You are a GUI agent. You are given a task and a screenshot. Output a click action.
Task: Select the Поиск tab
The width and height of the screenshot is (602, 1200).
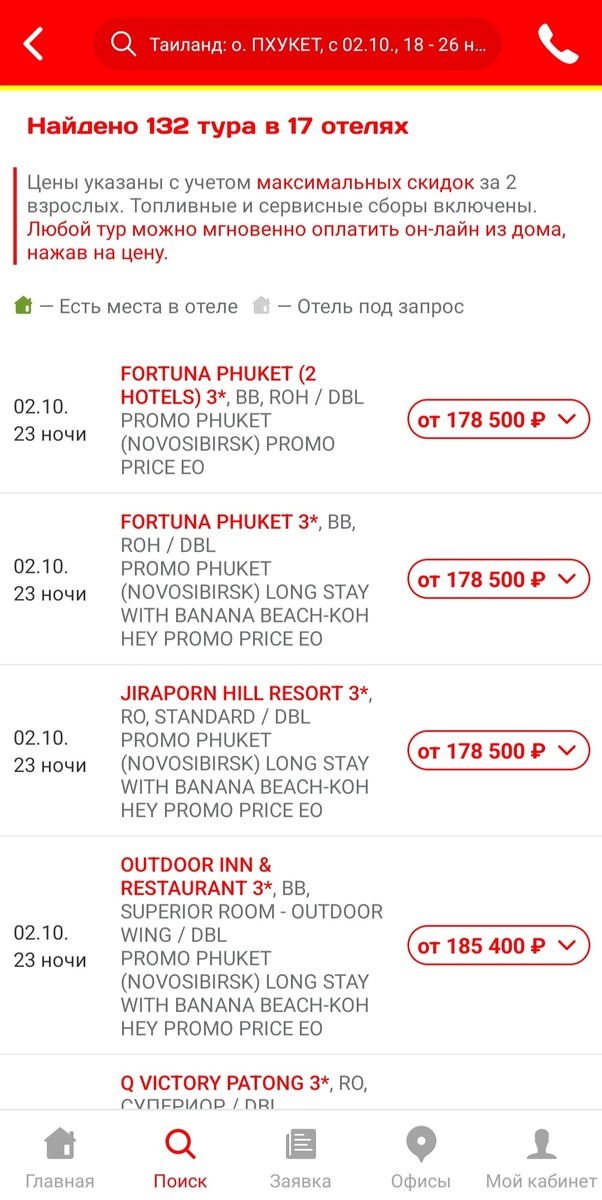tap(180, 1158)
